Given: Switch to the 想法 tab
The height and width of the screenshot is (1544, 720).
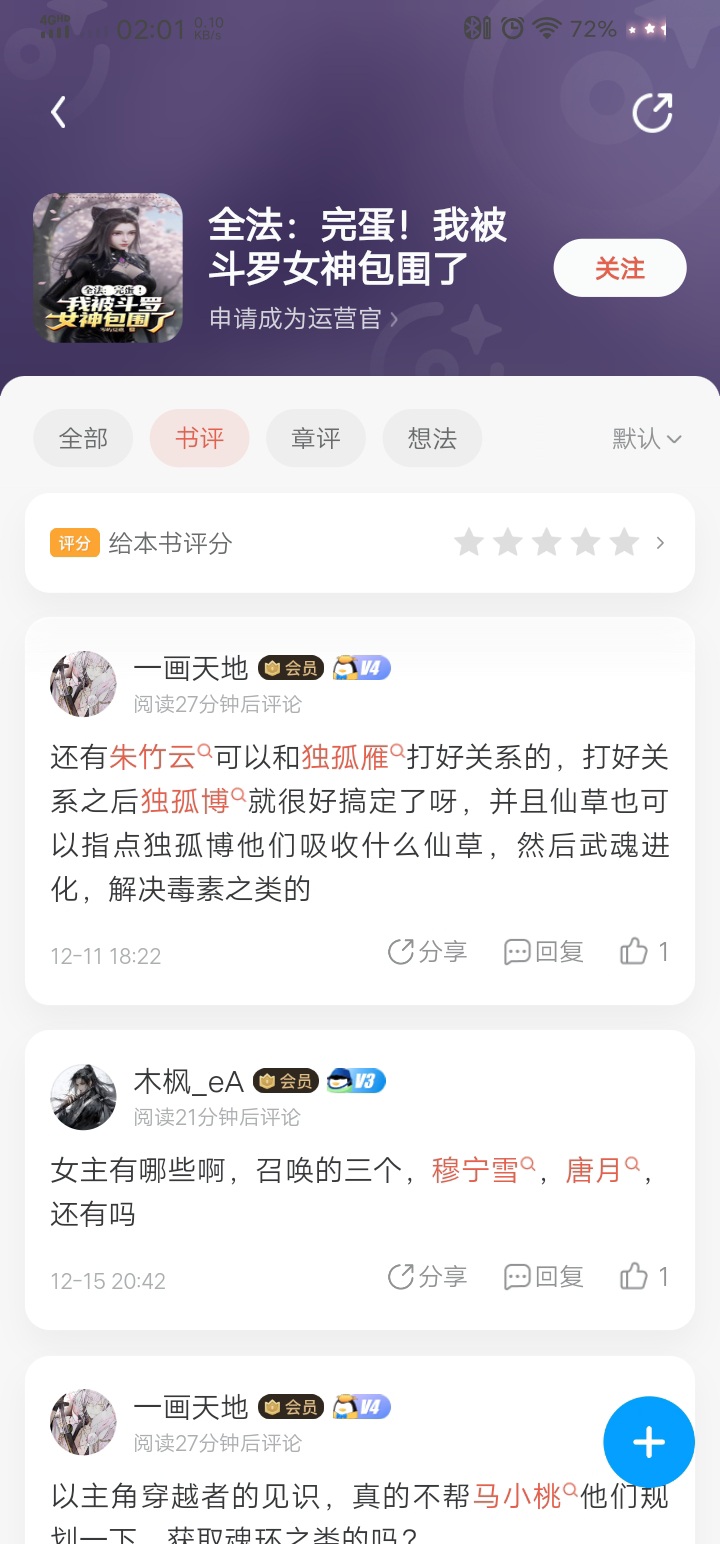Looking at the screenshot, I should click(x=432, y=438).
